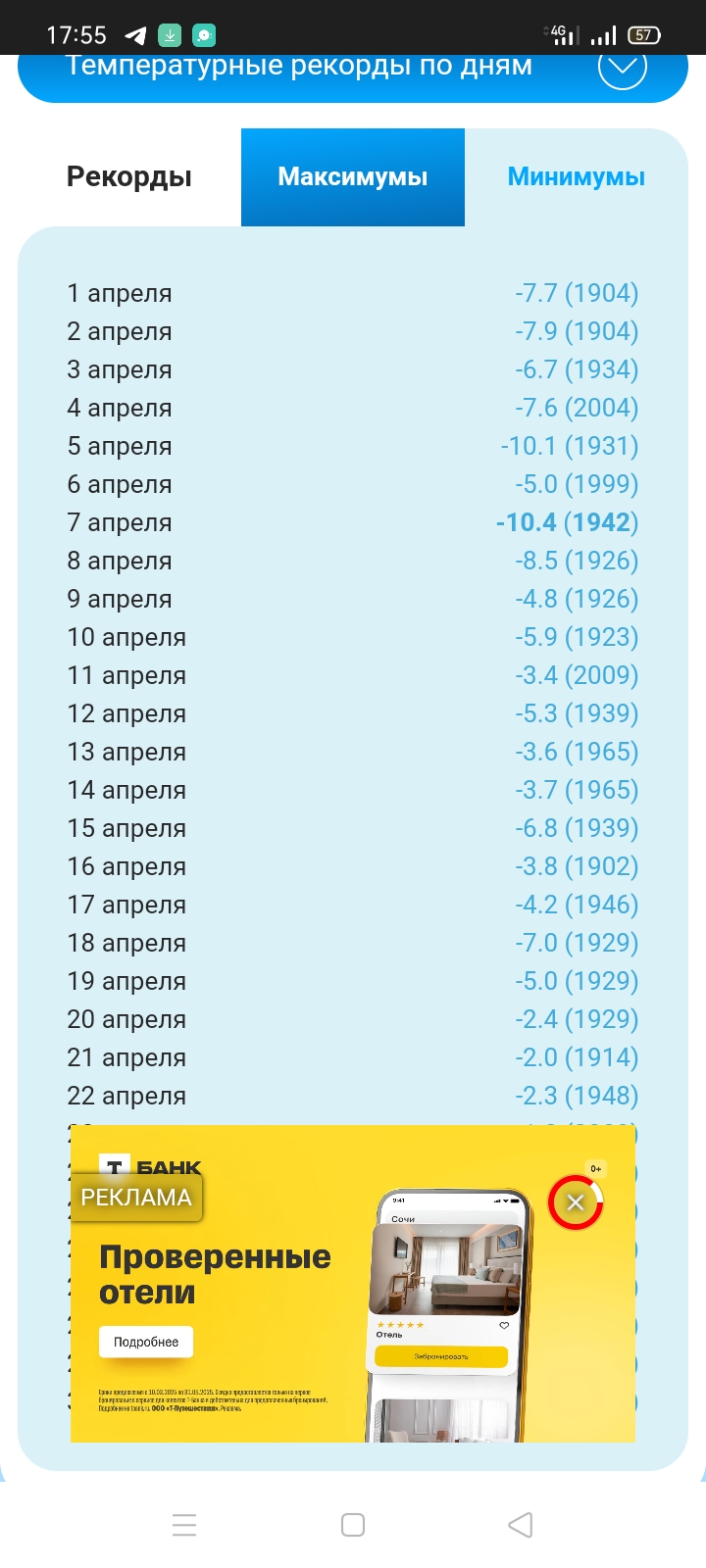
Task: Switch to the Рекорды tab
Action: click(x=129, y=177)
